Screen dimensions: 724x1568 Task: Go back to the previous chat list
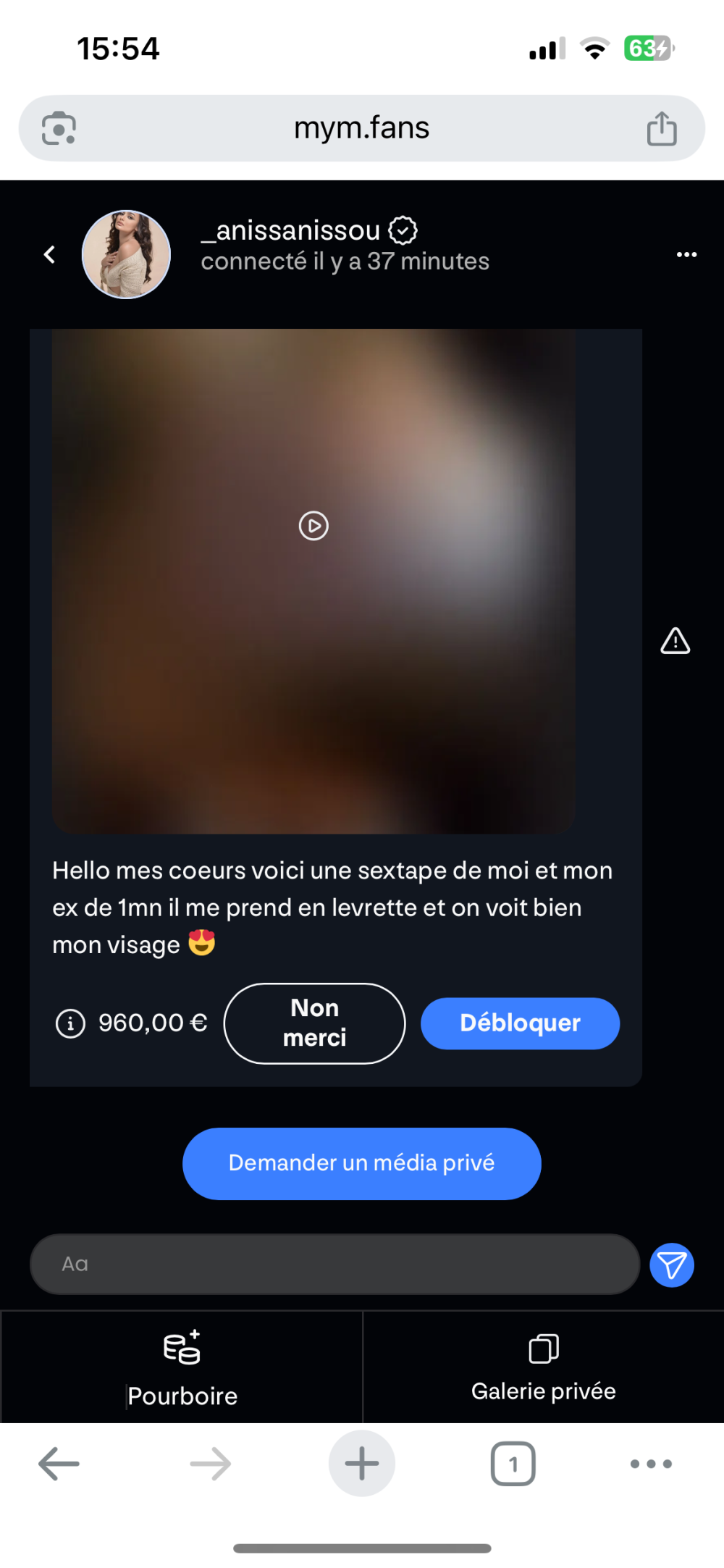pos(49,254)
